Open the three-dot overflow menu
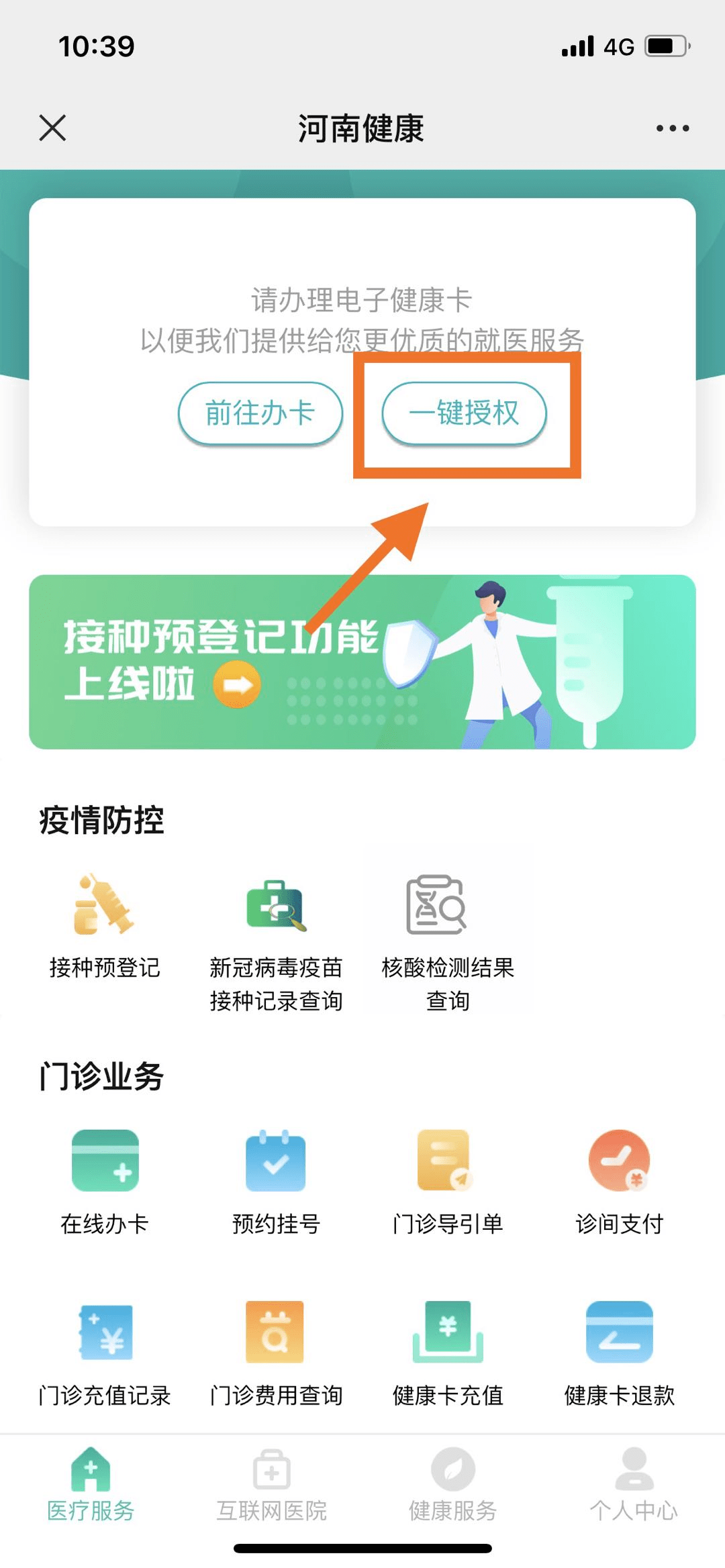This screenshot has height=1568, width=725. tap(672, 128)
